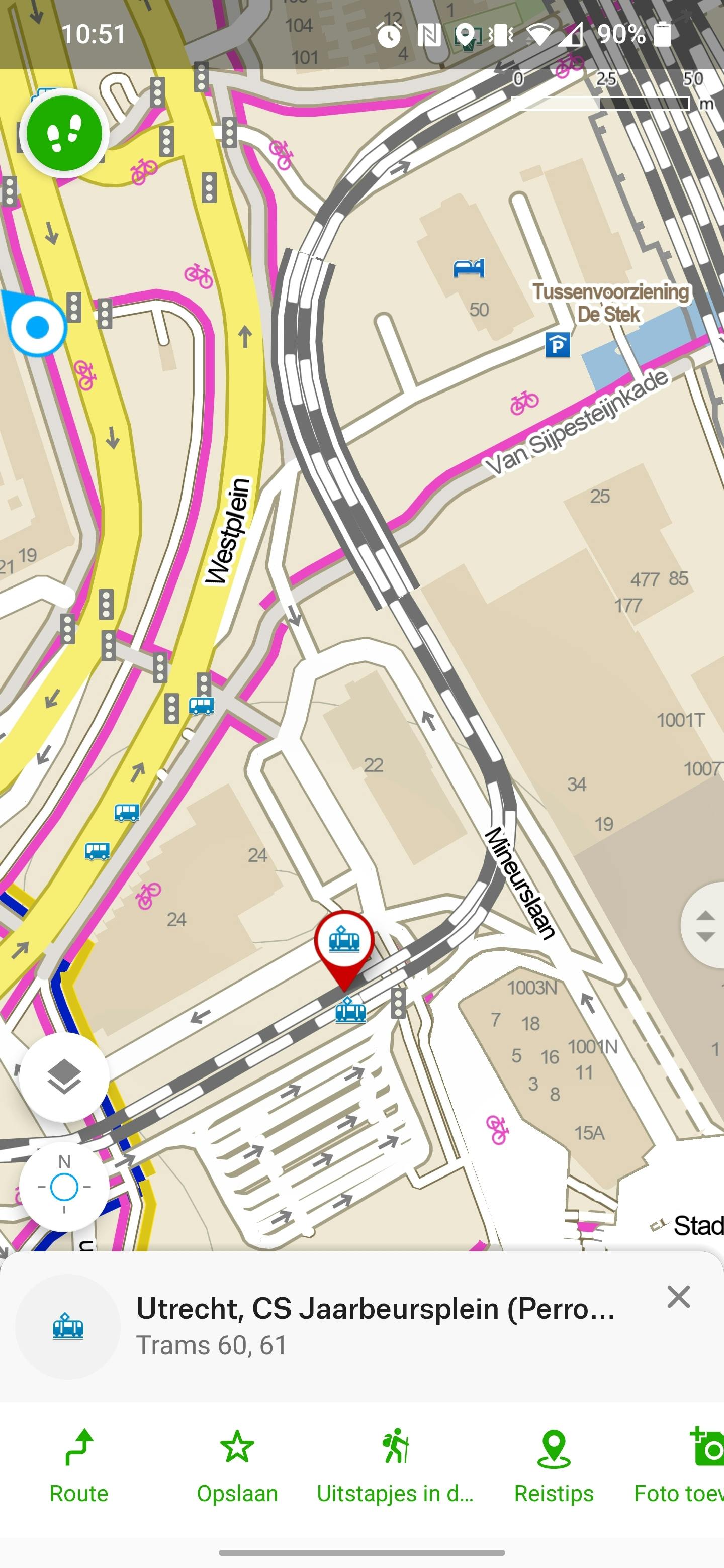Image resolution: width=724 pixels, height=1568 pixels.
Task: Tap the green footsteps button
Action: pos(64,133)
